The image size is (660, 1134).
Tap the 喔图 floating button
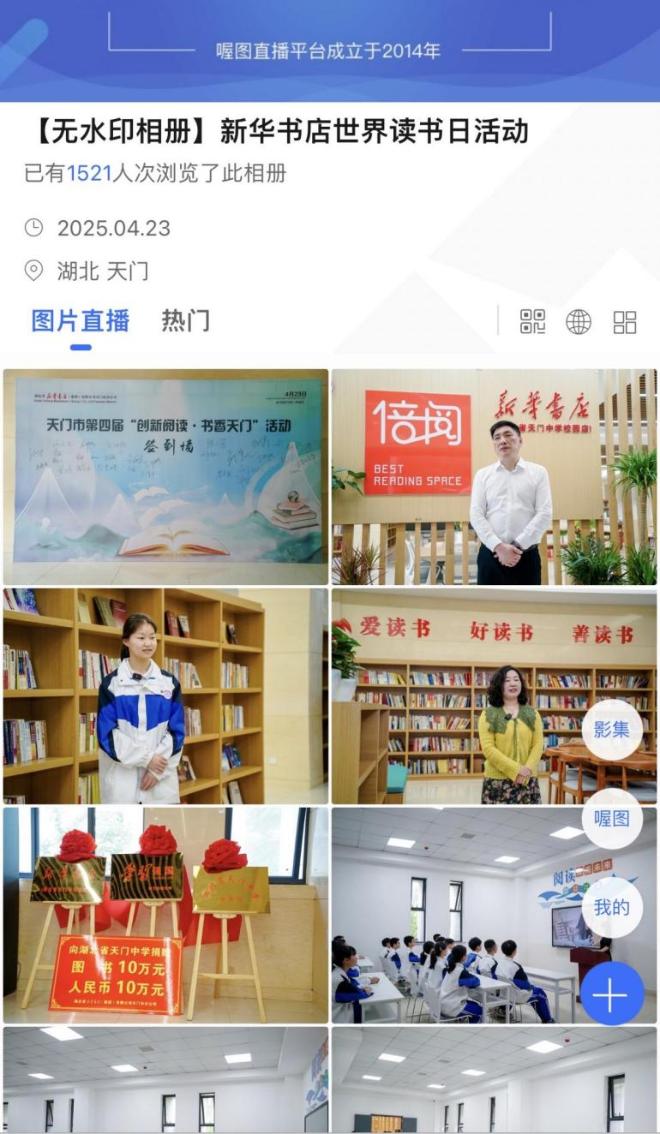point(611,818)
